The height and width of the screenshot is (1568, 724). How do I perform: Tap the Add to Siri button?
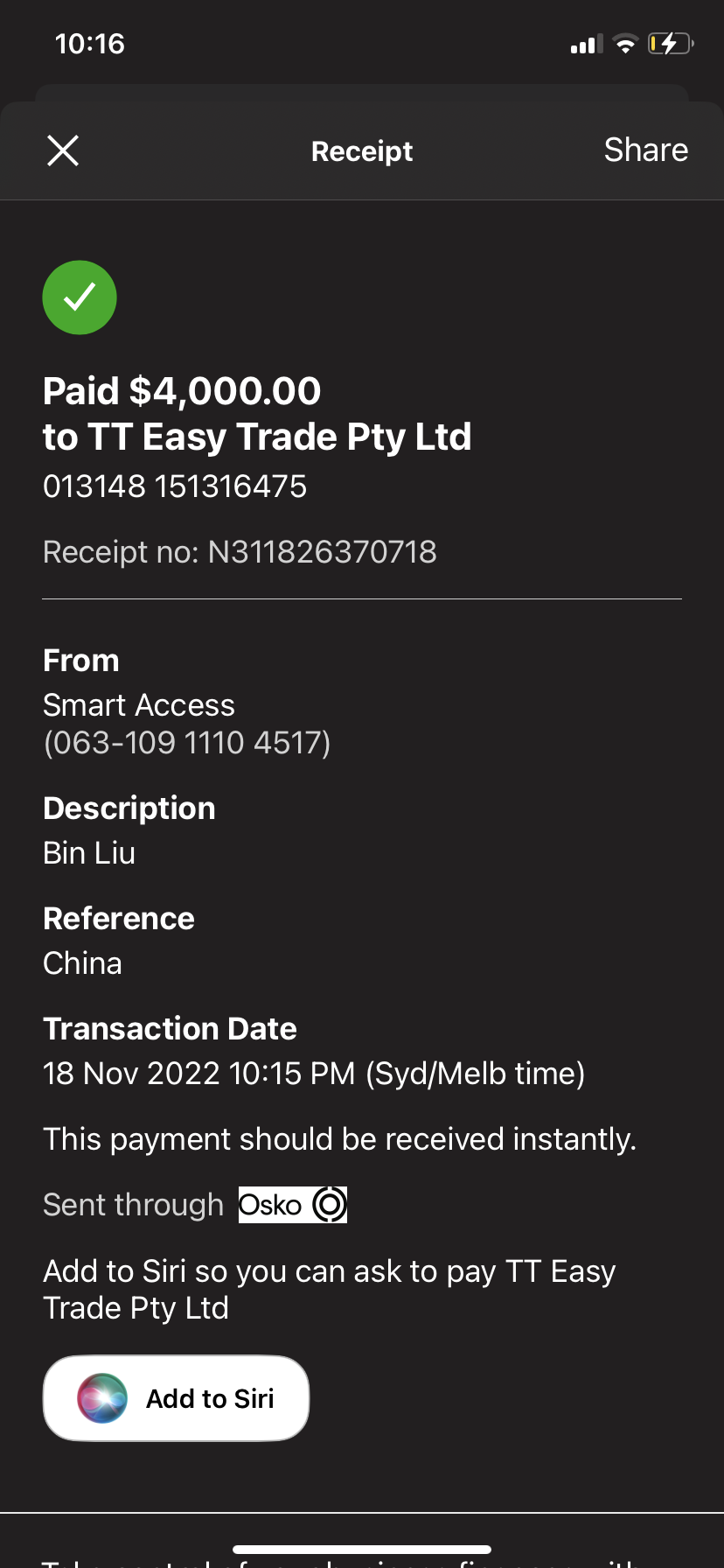coord(176,1397)
